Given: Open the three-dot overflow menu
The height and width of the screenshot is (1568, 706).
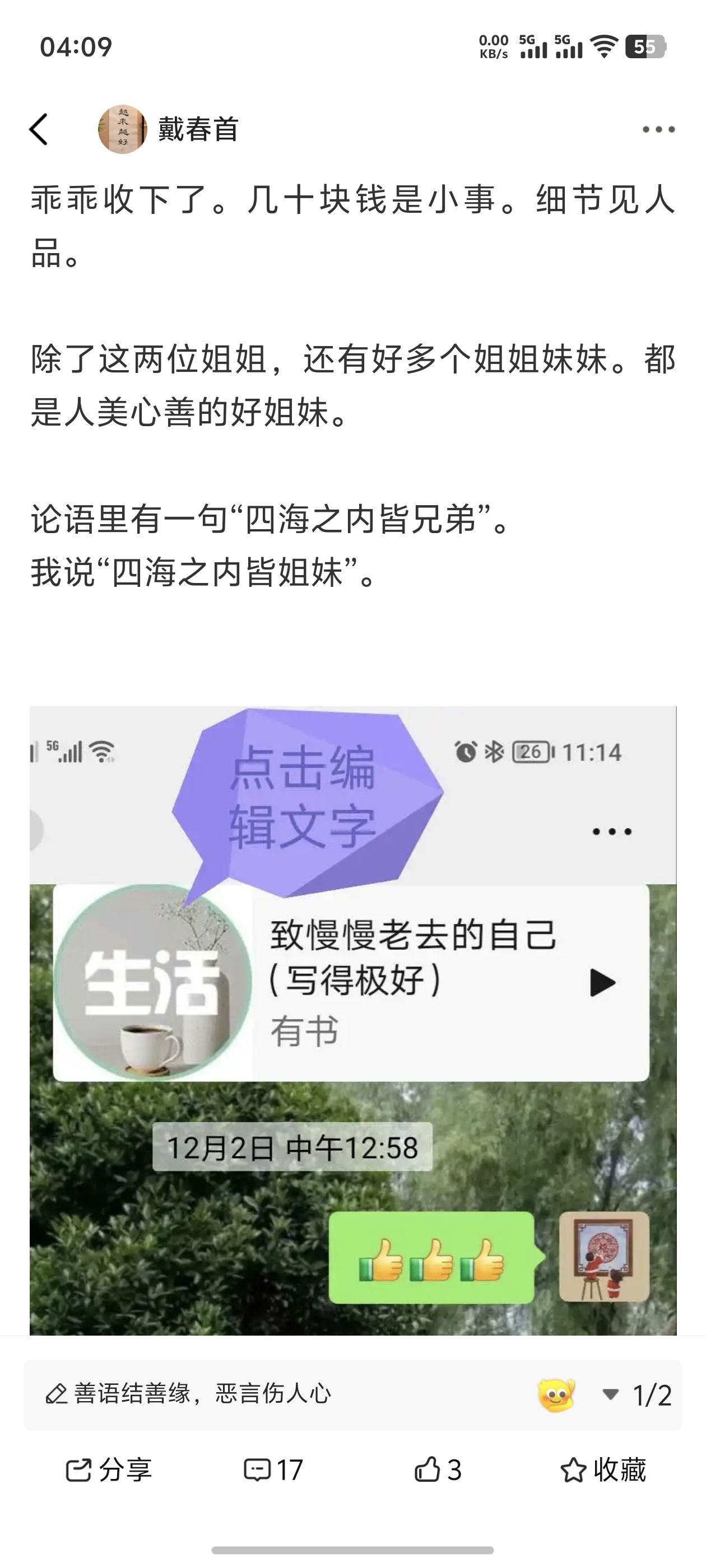Looking at the screenshot, I should pos(658,129).
